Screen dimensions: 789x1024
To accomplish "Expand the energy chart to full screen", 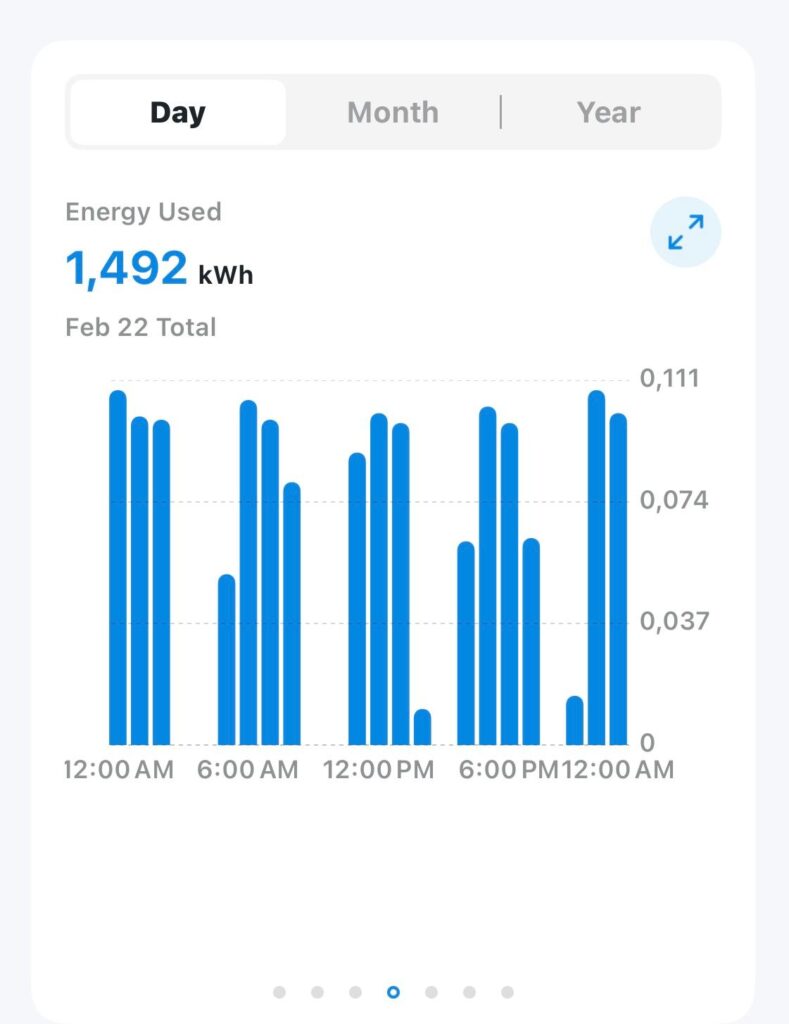I will tap(685, 233).
